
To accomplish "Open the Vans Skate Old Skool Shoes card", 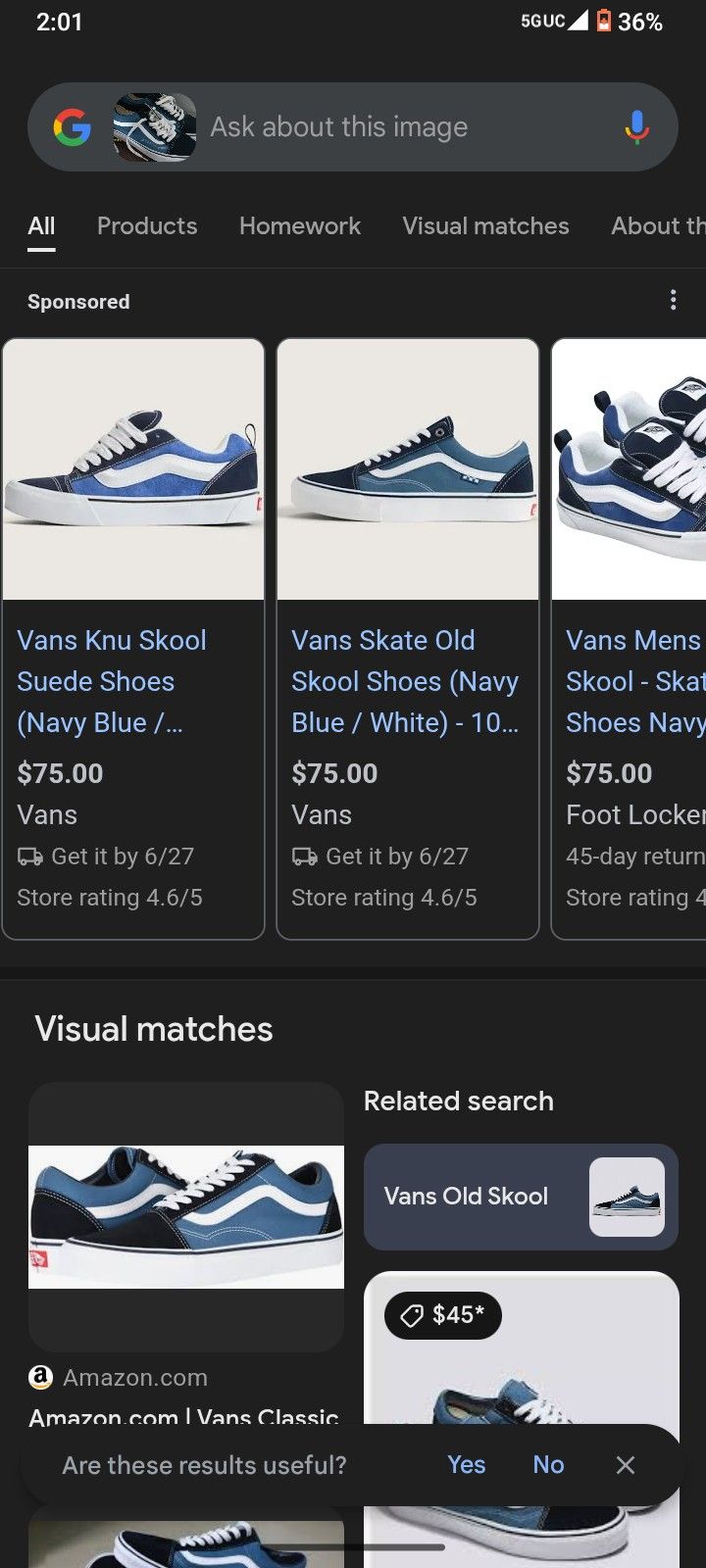I will coord(408,637).
